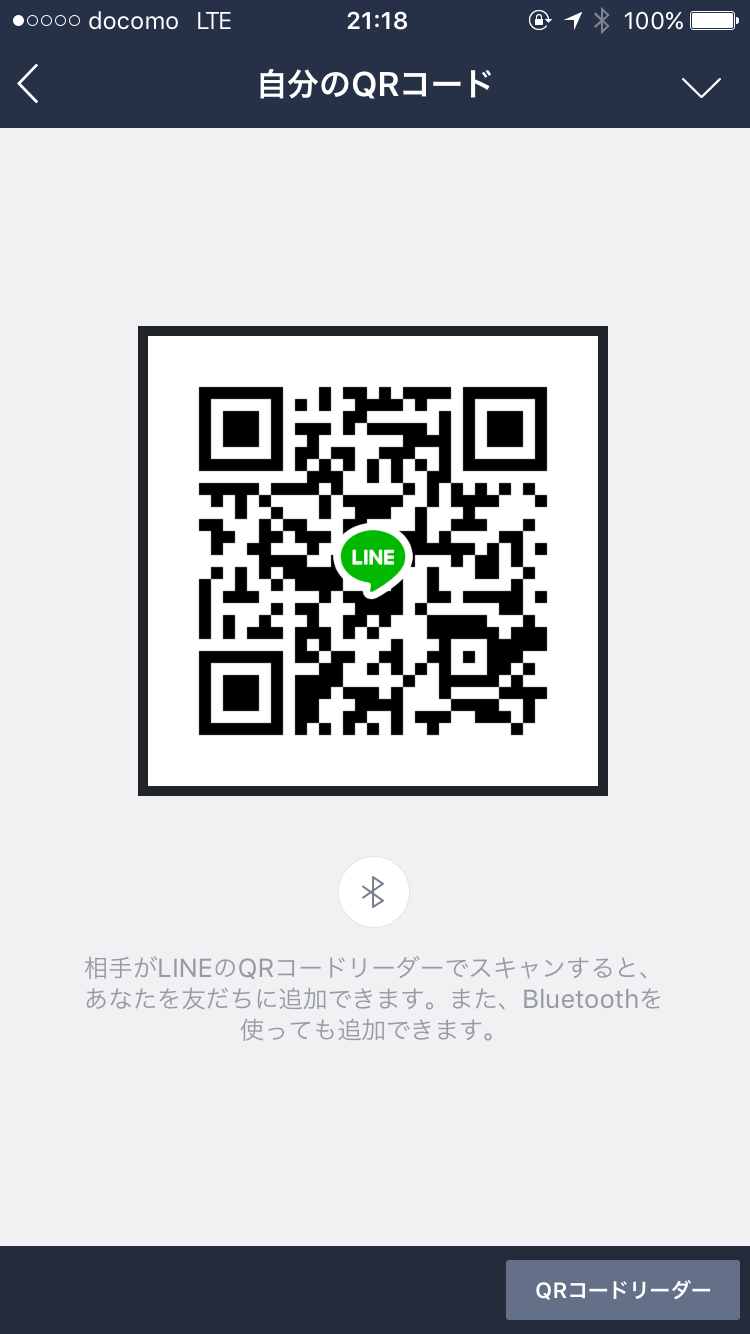The image size is (750, 1334).
Task: Add a friend using the Bluetooth icon
Action: click(x=373, y=892)
